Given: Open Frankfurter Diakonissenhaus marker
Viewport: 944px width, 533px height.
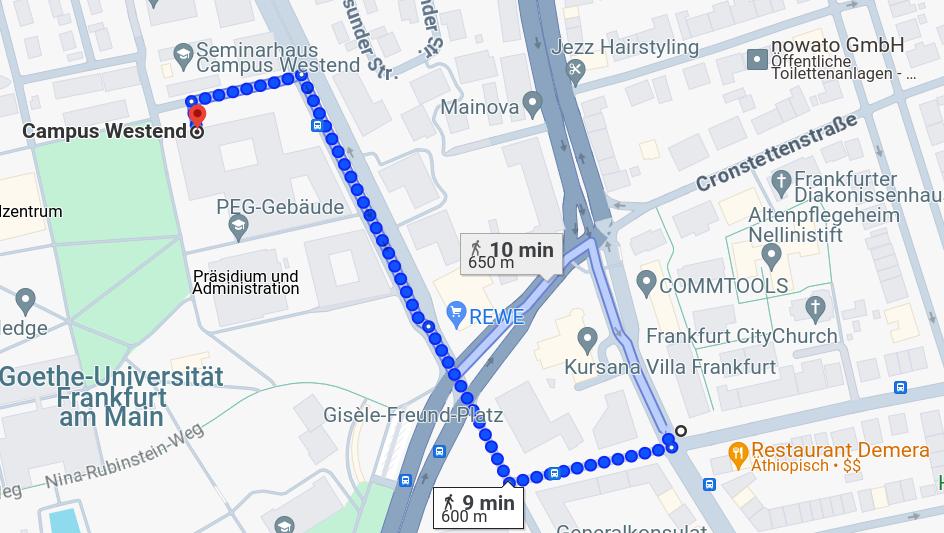Looking at the screenshot, I should [x=782, y=182].
